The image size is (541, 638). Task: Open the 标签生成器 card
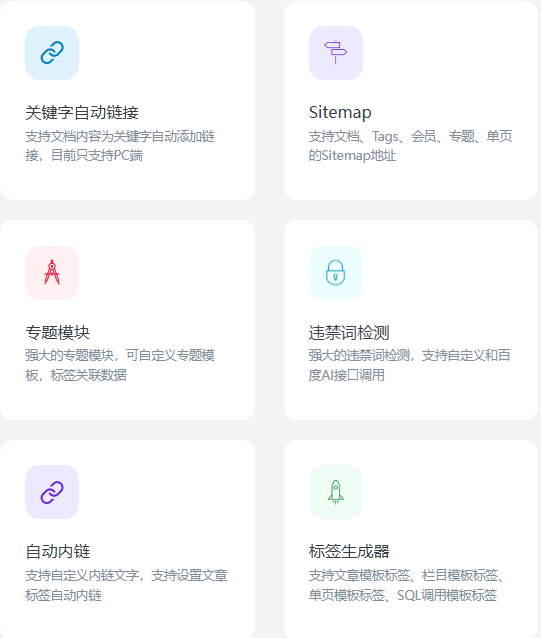click(411, 539)
